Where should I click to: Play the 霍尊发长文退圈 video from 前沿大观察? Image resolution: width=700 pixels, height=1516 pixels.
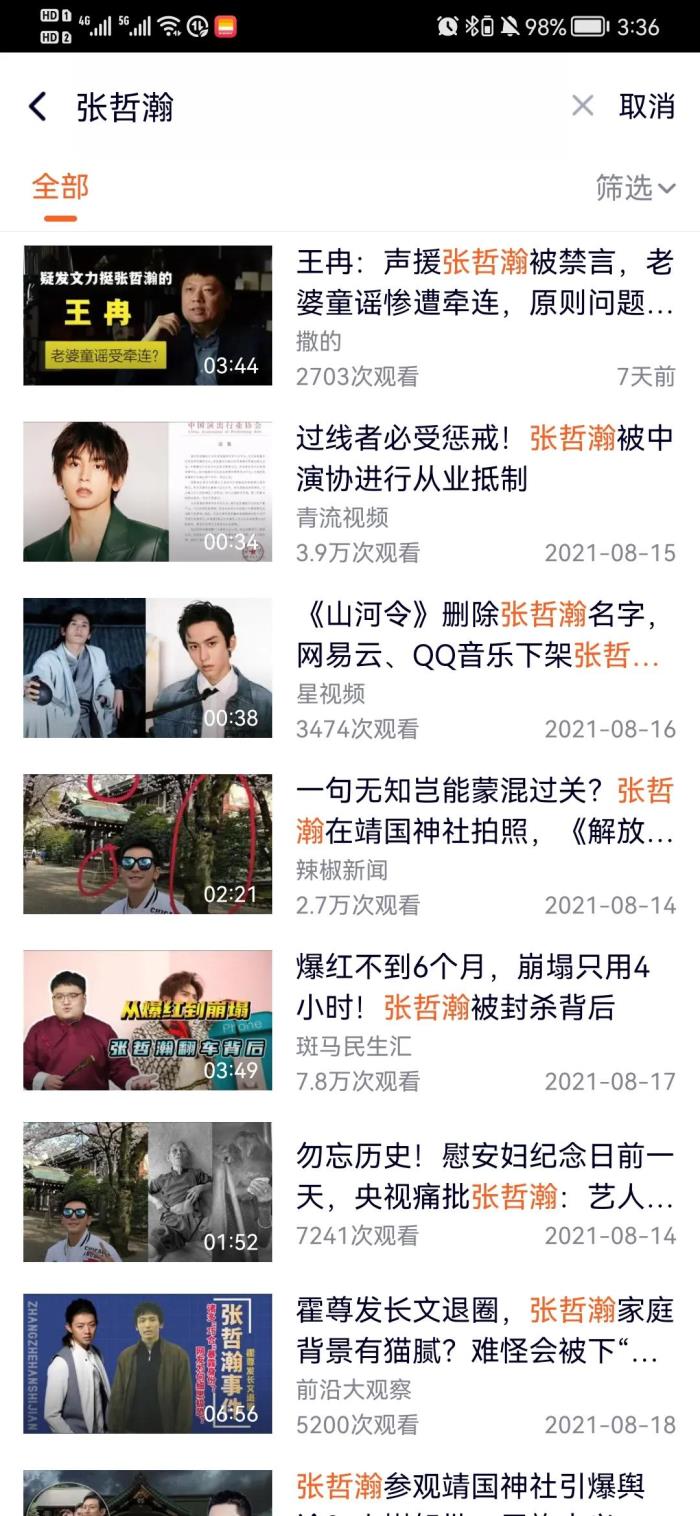[x=148, y=1363]
